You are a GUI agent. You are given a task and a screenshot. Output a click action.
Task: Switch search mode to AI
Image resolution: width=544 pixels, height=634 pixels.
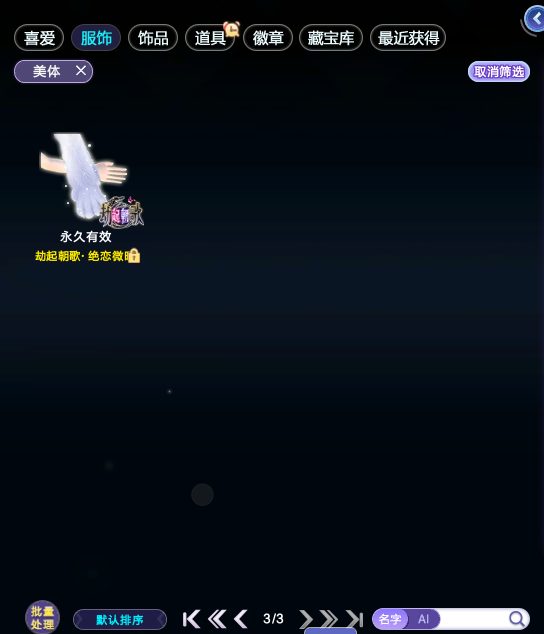[x=423, y=619]
